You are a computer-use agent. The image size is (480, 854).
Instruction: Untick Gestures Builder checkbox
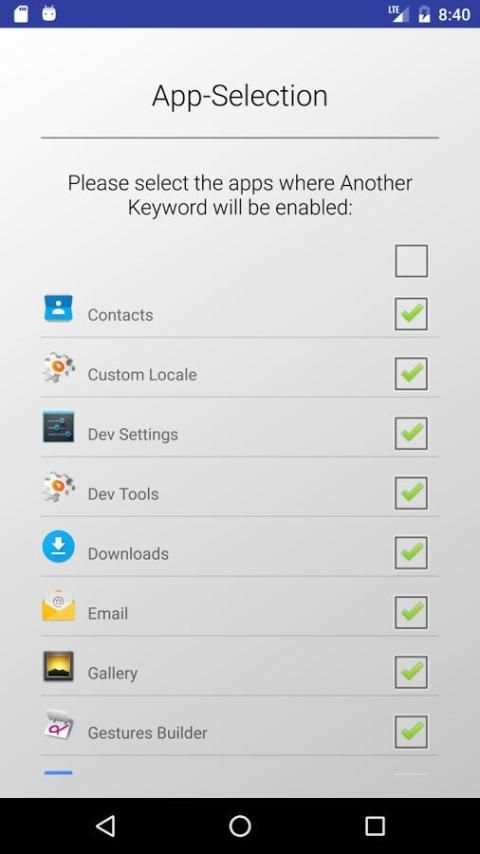[411, 731]
